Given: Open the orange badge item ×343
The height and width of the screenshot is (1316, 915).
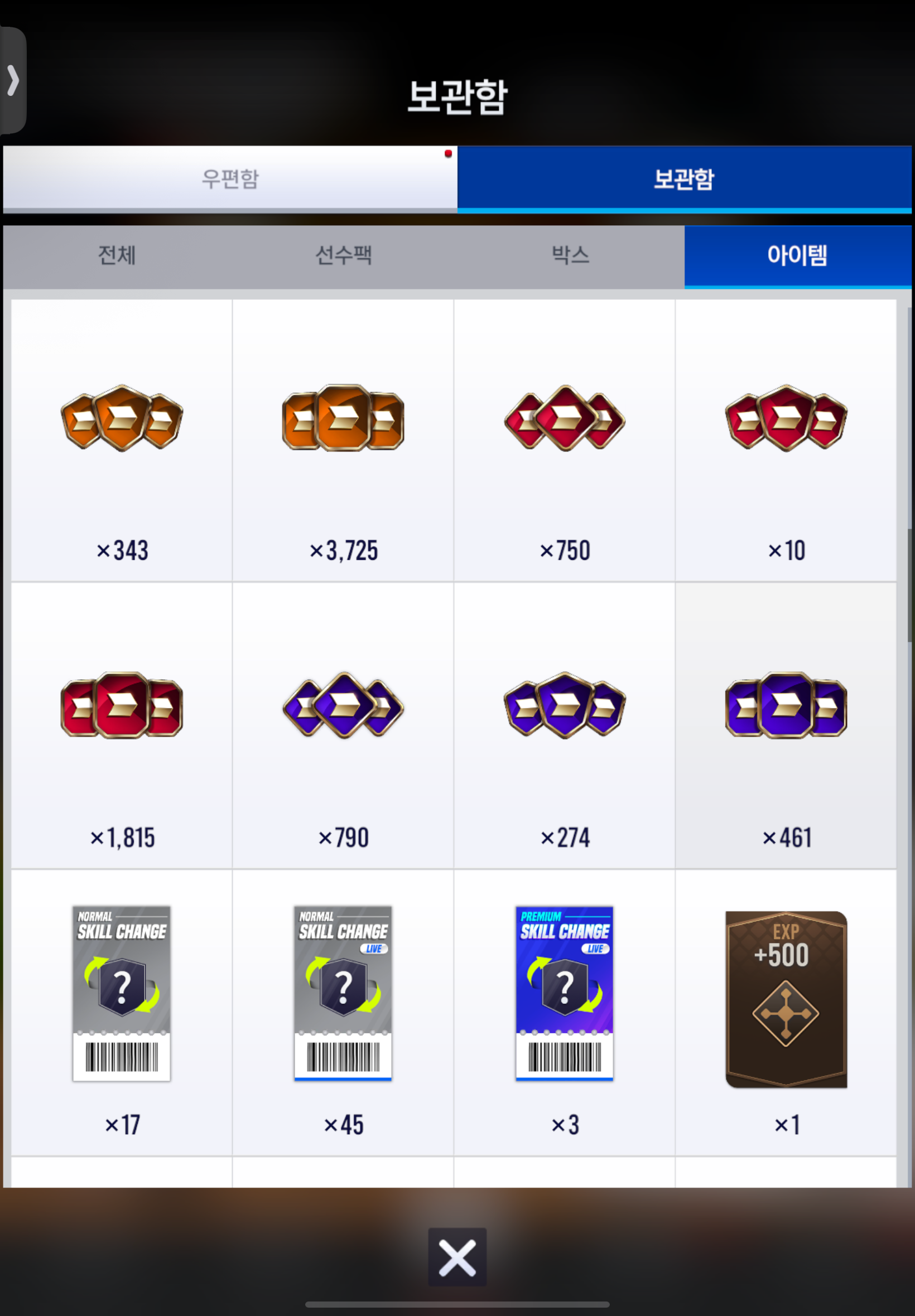Looking at the screenshot, I should pos(122,440).
